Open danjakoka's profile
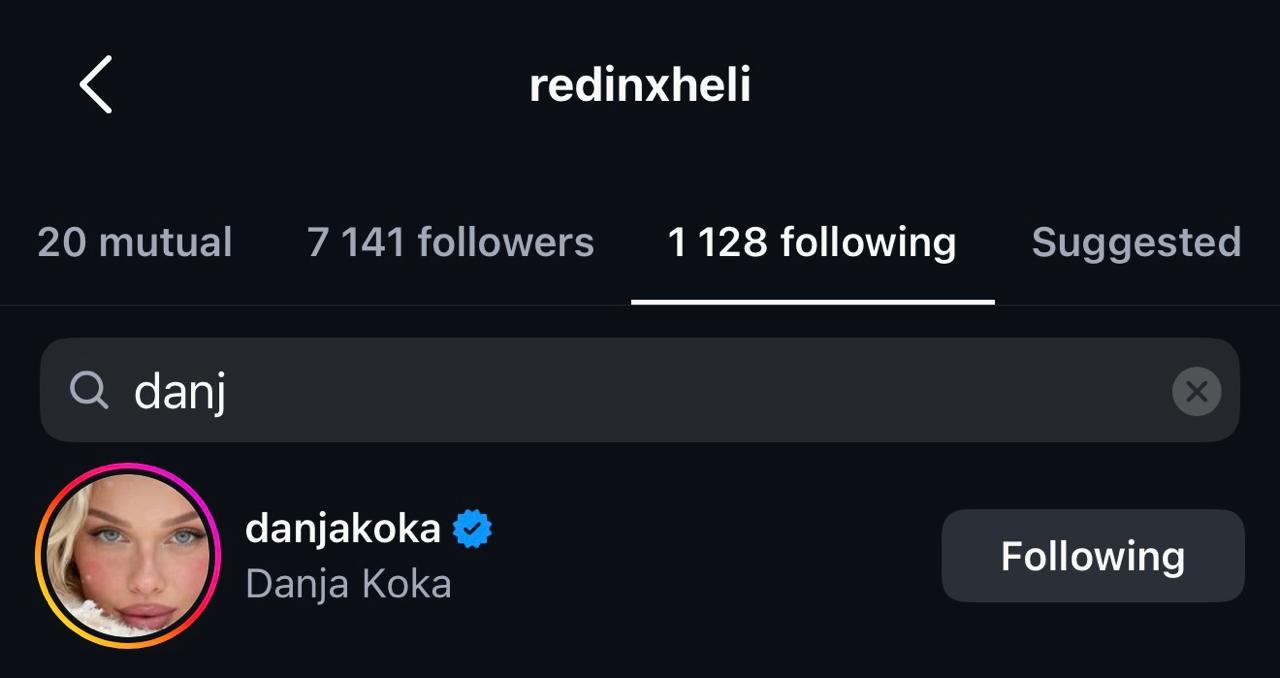 point(343,528)
